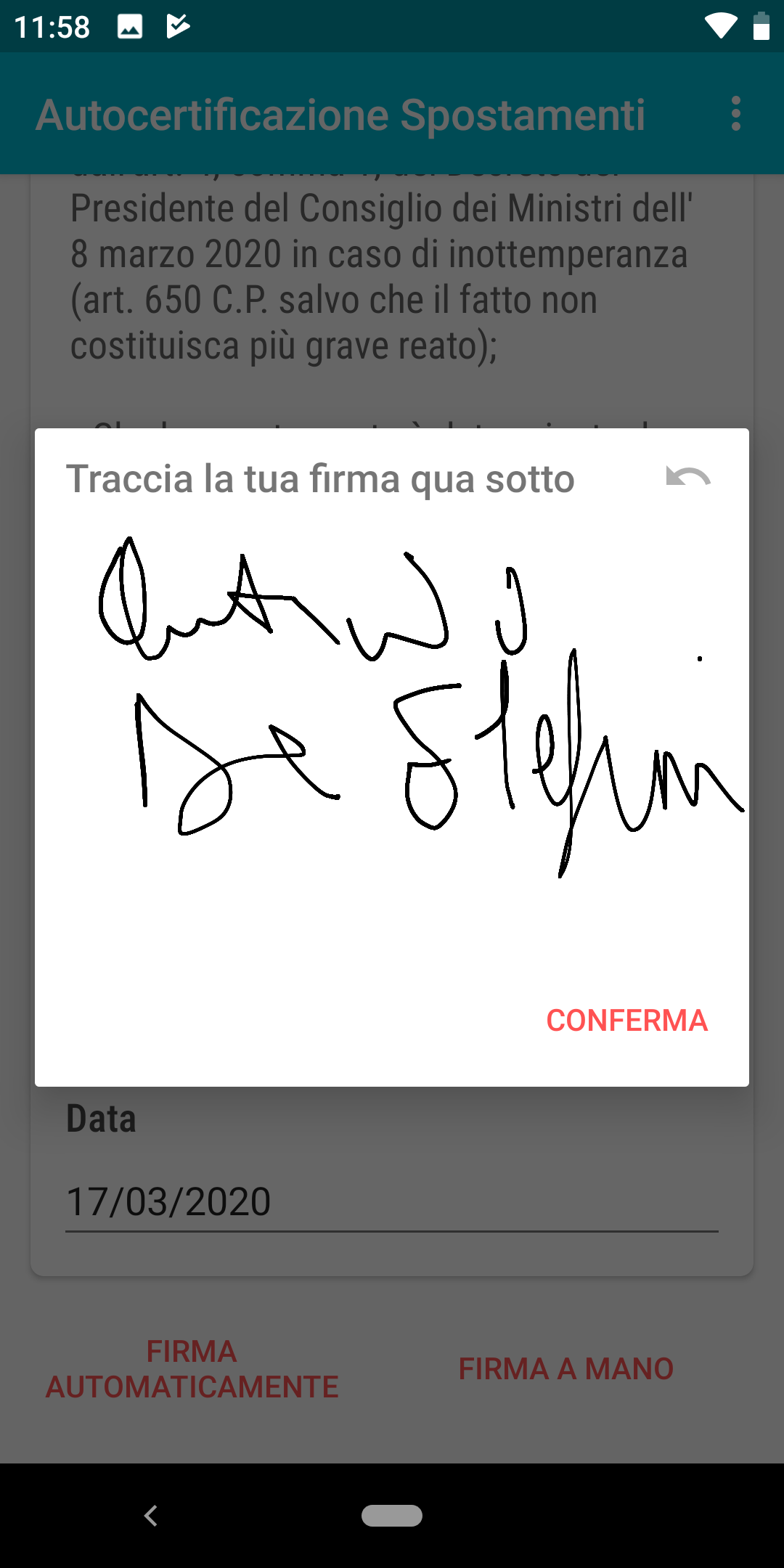Confirm the drawn signature with CONFERMA
This screenshot has width=784, height=1568.
[626, 1020]
